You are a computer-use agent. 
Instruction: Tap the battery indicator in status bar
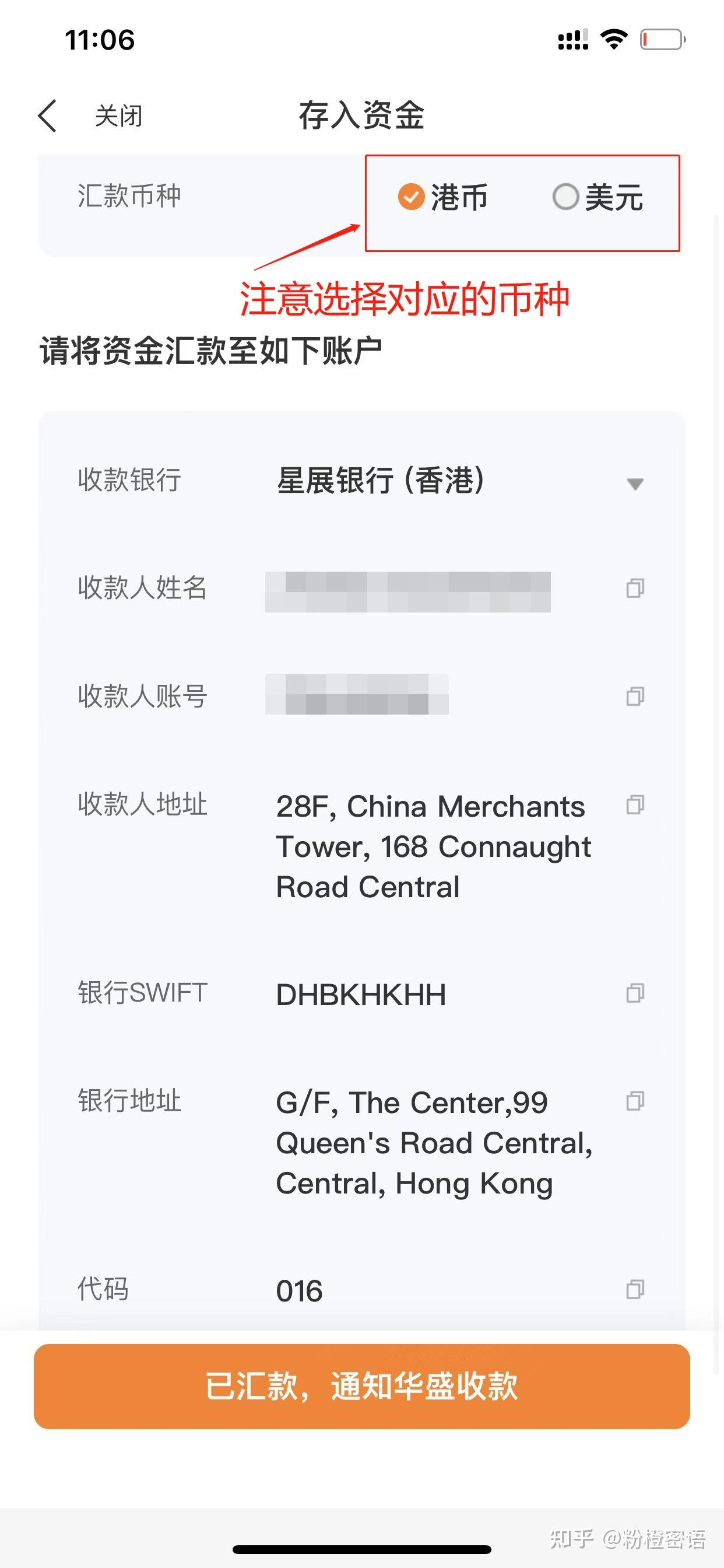tap(663, 39)
